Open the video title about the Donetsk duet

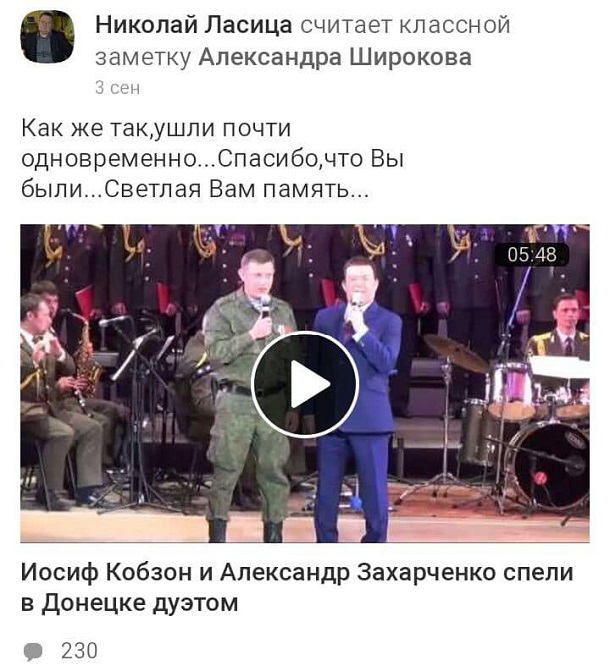tap(297, 587)
